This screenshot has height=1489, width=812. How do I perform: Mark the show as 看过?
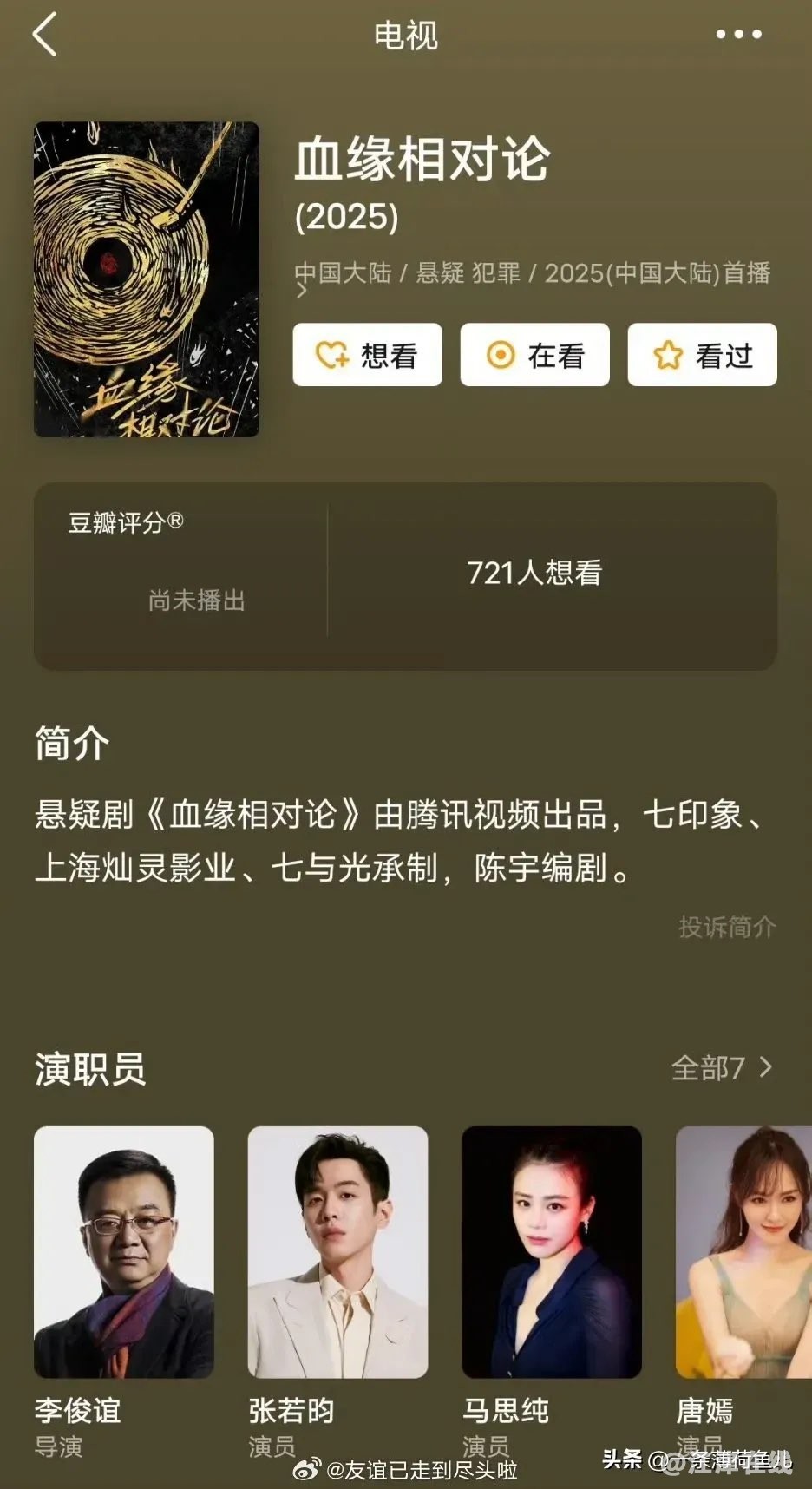tap(702, 355)
